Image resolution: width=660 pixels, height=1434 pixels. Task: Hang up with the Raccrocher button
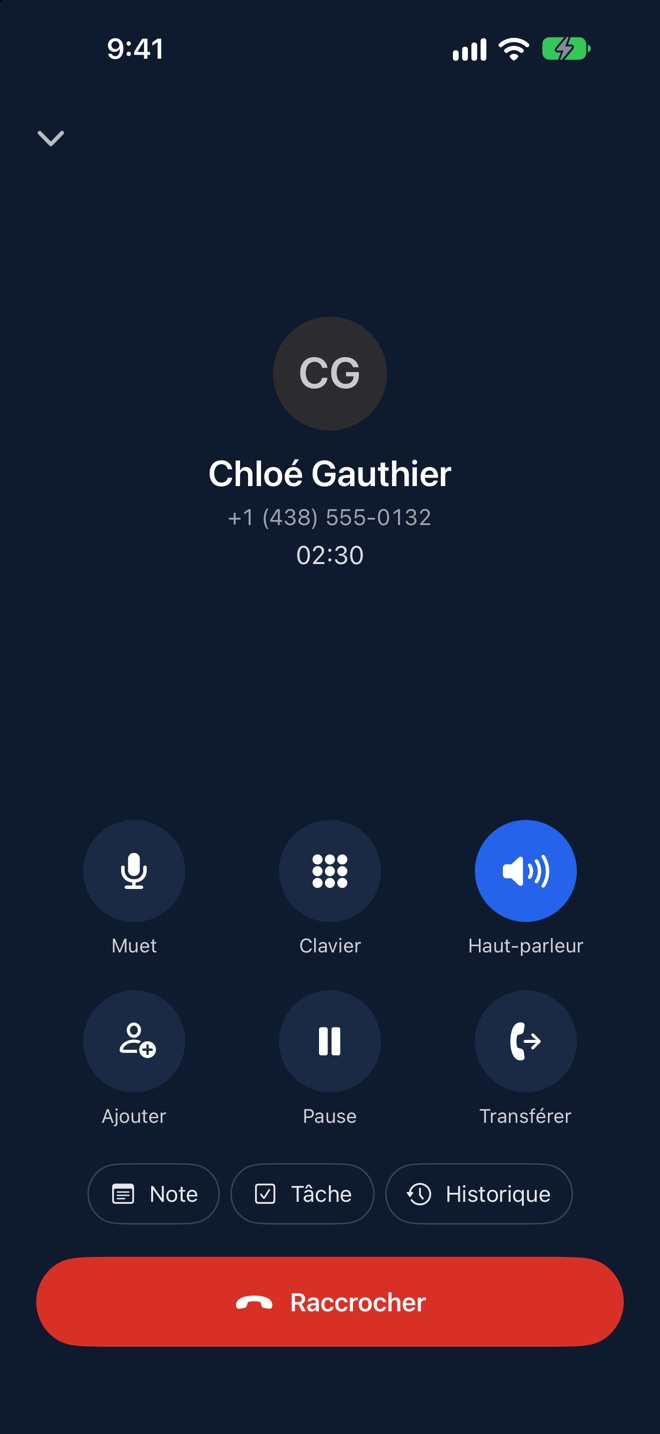pos(330,1302)
